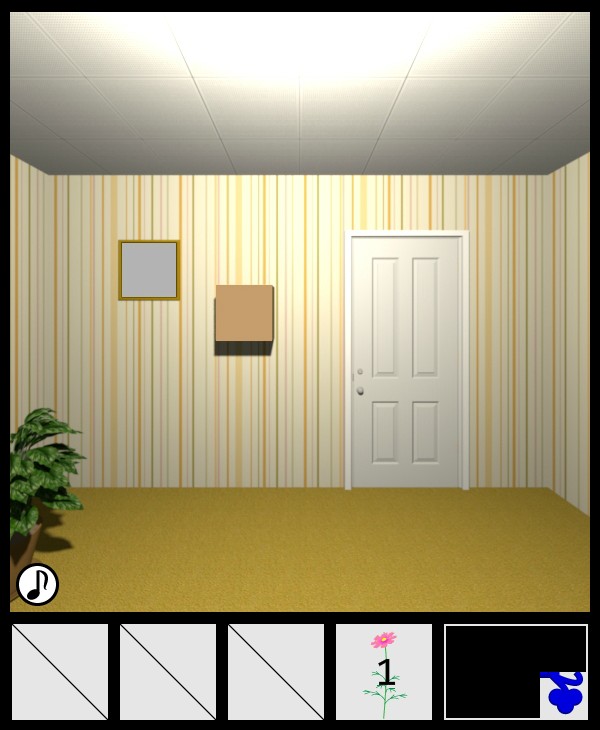Screen dimensions: 600x730
Task: Toggle the music note sound button
Action: [x=37, y=584]
